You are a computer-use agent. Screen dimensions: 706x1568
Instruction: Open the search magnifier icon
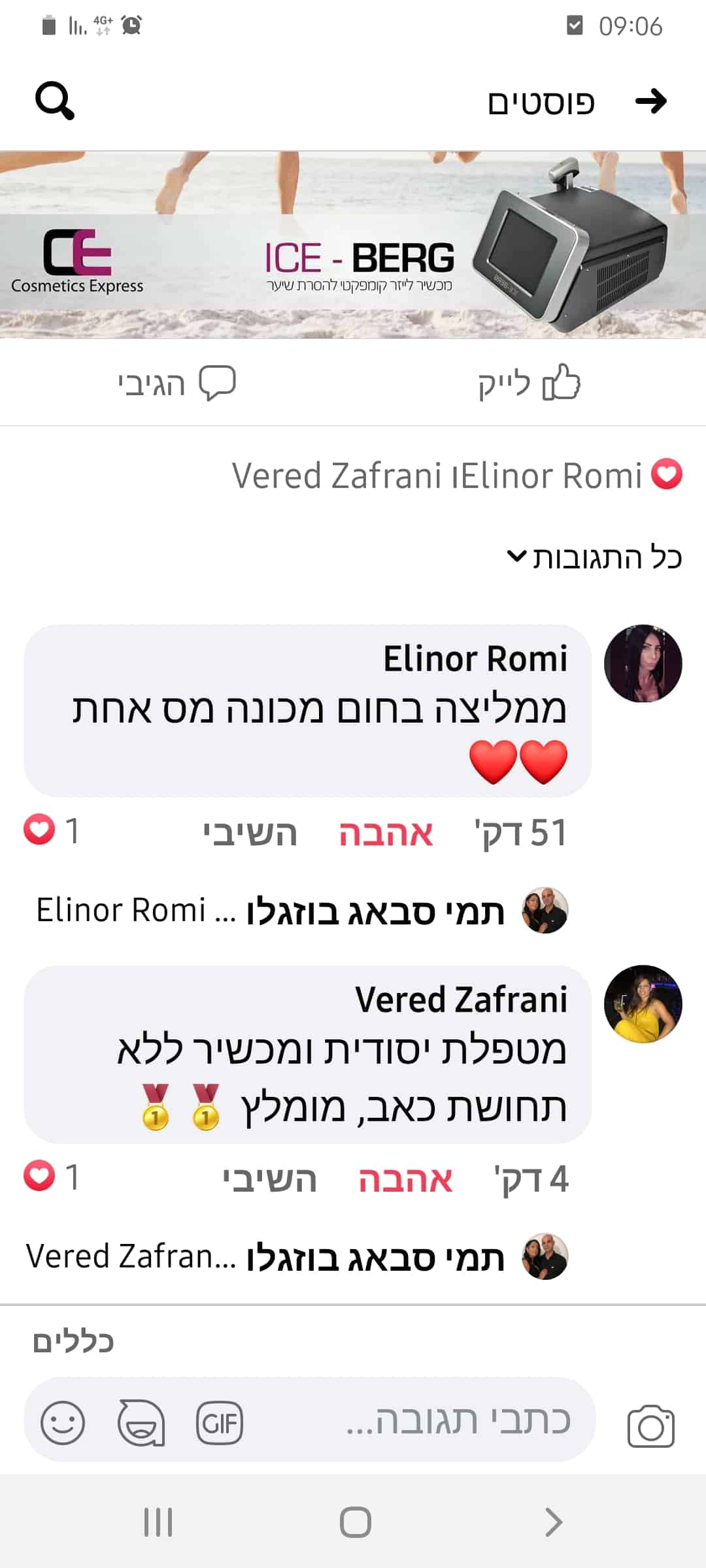click(55, 101)
